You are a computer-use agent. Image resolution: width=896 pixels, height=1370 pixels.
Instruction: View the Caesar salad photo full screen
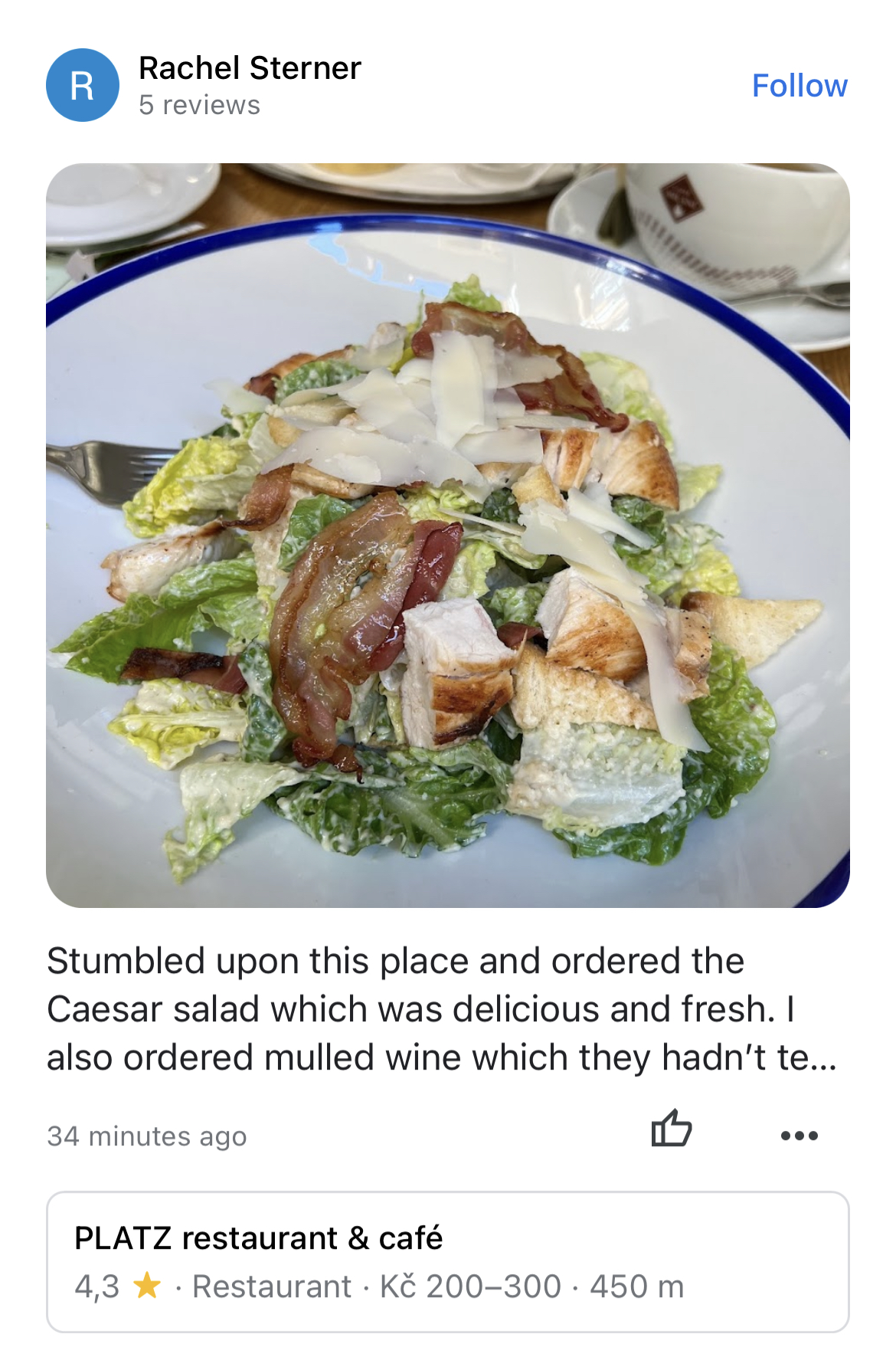447,535
